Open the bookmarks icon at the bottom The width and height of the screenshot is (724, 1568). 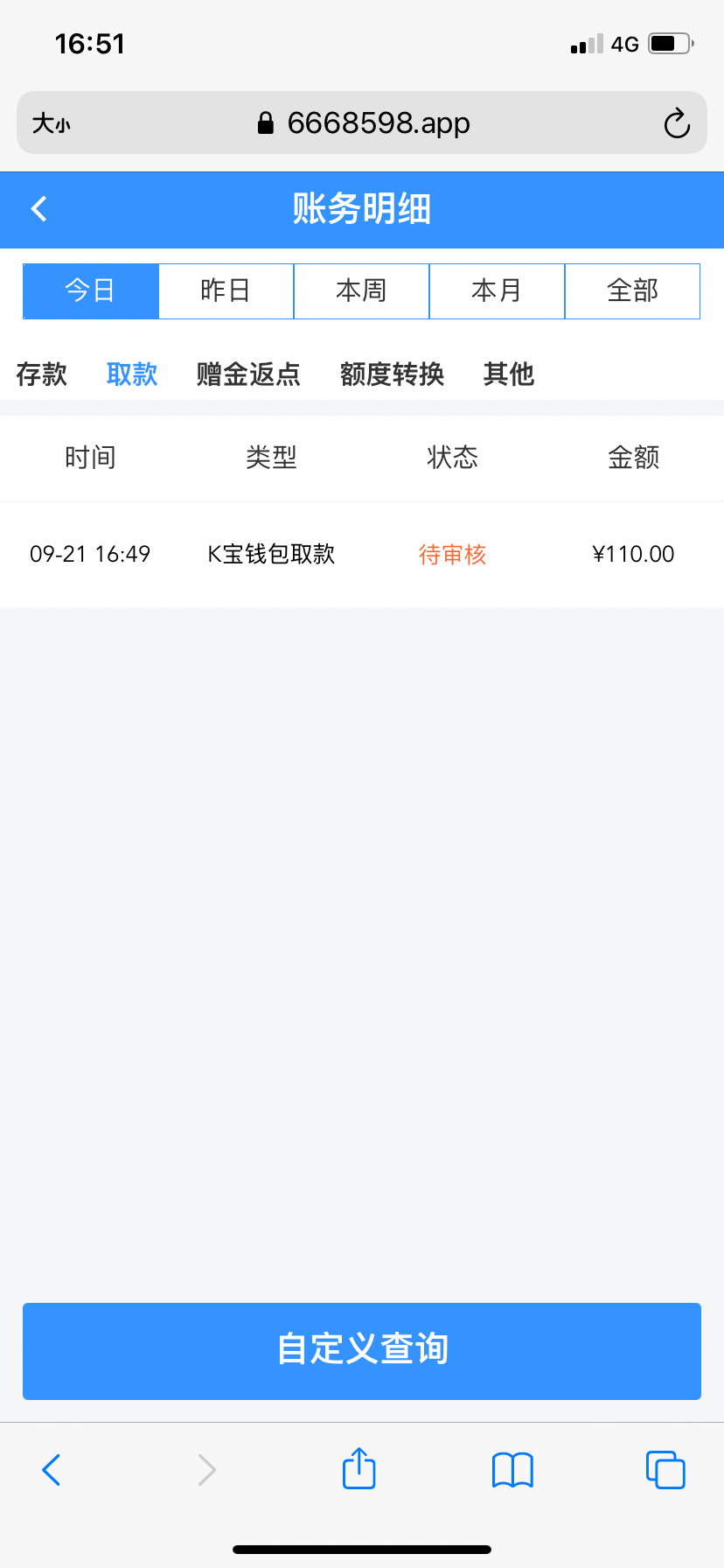click(x=512, y=1469)
